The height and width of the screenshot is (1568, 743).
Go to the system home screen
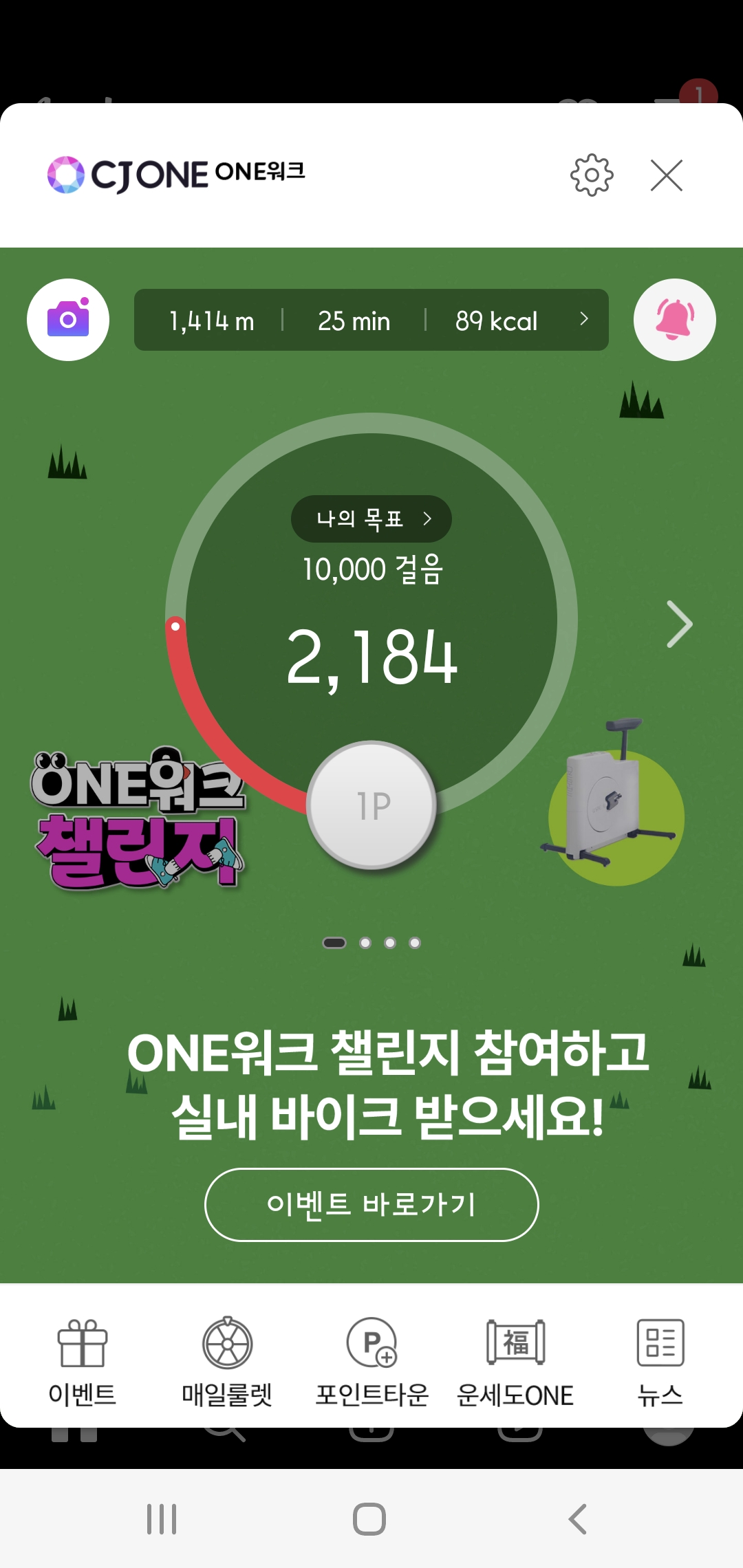pos(369,1519)
